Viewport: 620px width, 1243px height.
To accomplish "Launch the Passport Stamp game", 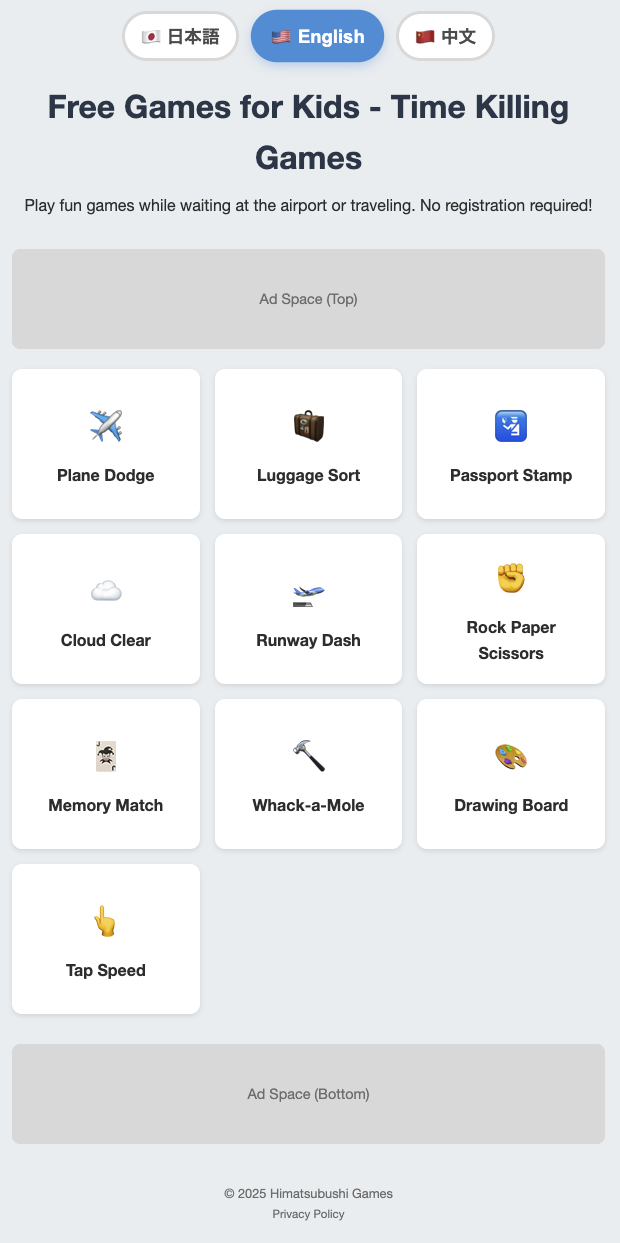I will point(511,444).
